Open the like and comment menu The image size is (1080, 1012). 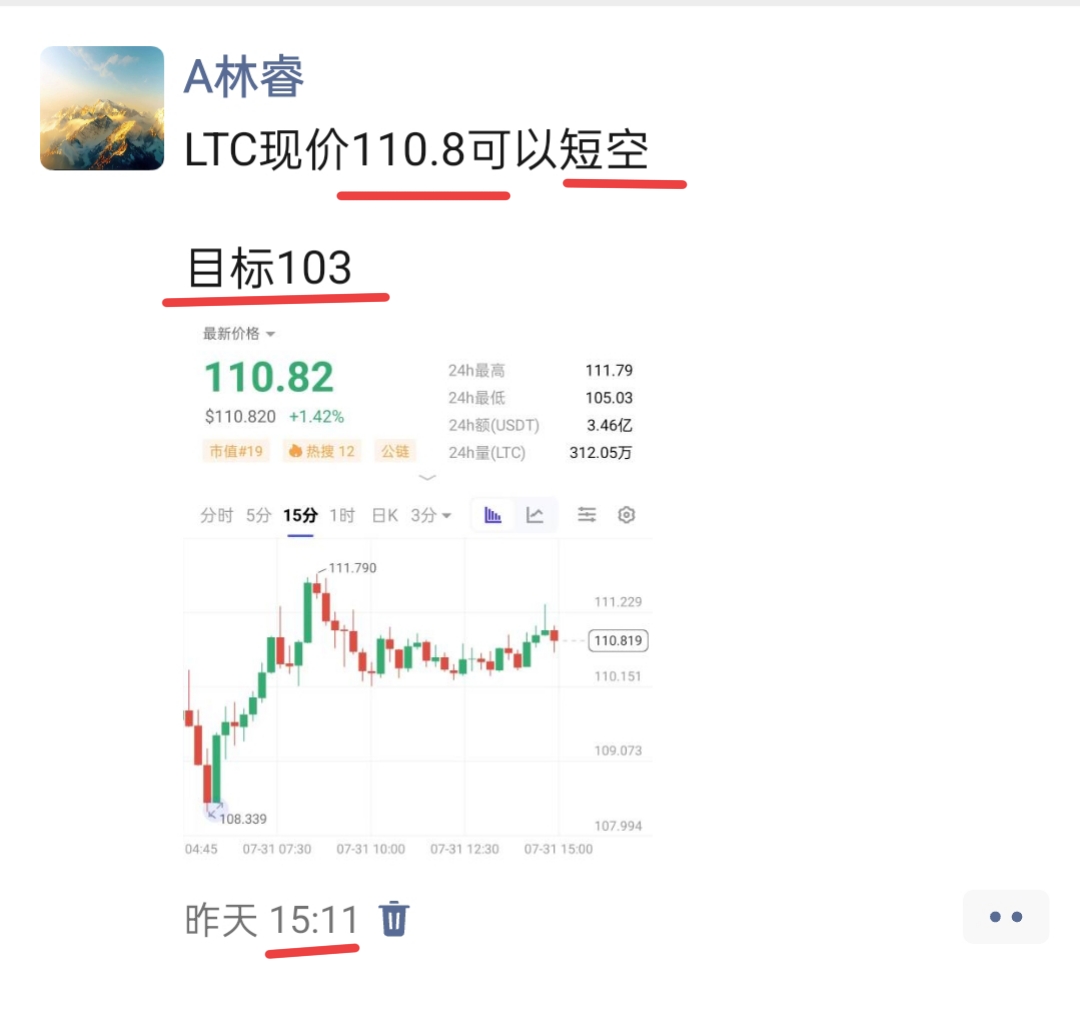click(1005, 917)
